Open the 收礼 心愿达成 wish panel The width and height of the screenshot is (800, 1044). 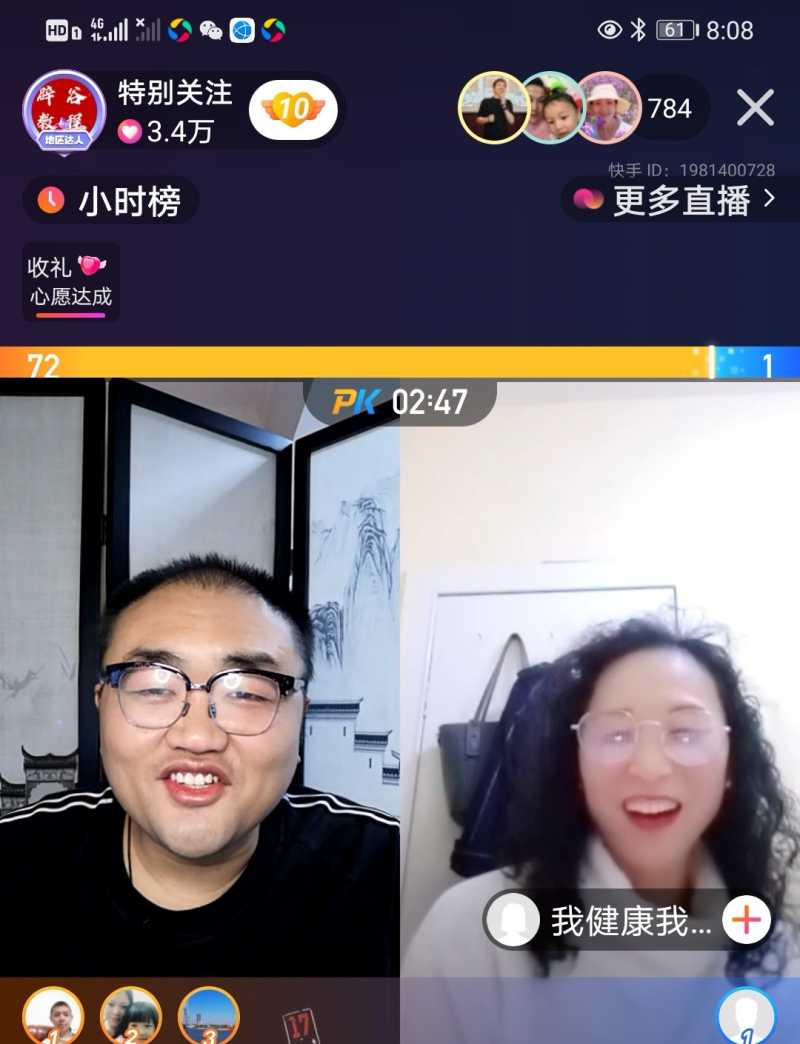[x=71, y=282]
